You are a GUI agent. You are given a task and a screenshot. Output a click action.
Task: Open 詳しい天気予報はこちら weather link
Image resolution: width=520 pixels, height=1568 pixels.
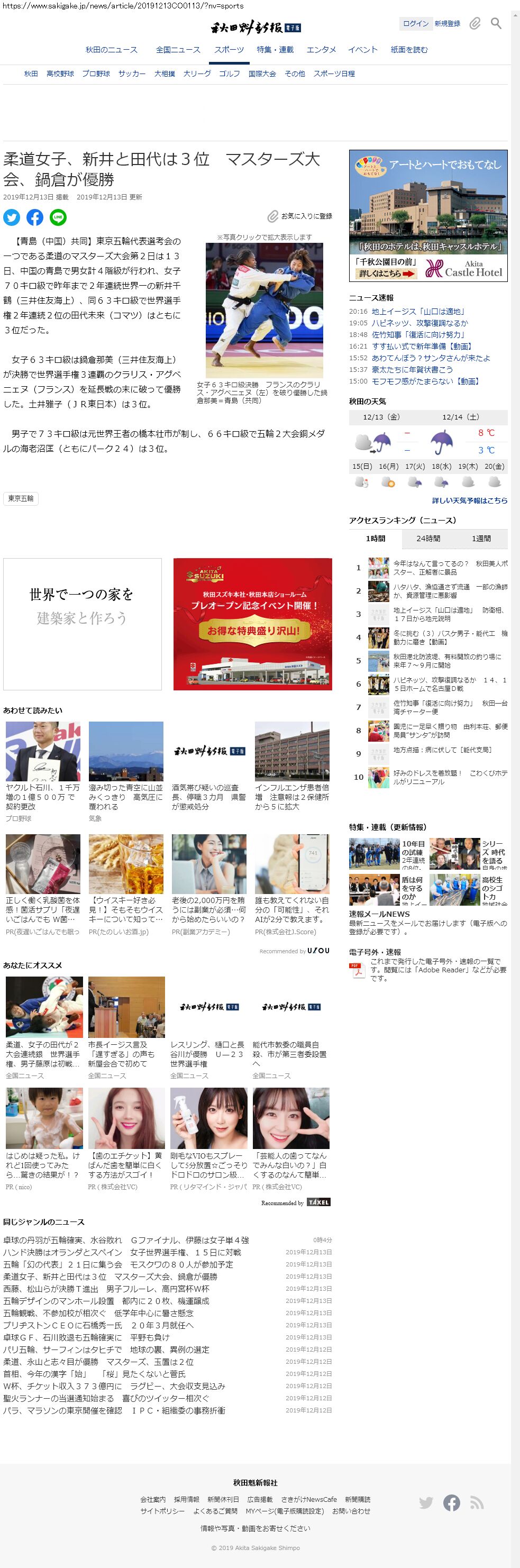point(469,500)
